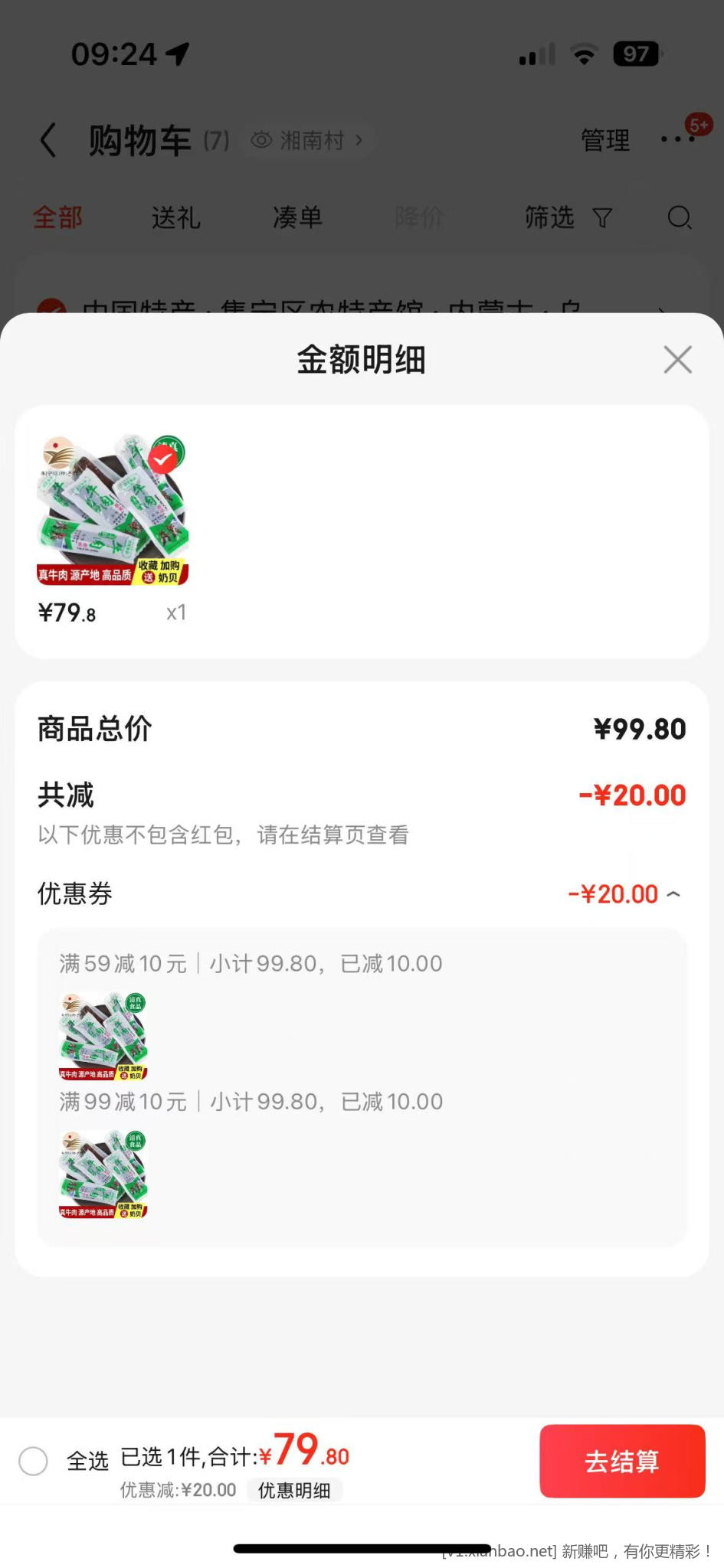Click the eye icon beside 湘南村
The width and height of the screenshot is (724, 1568).
(261, 140)
